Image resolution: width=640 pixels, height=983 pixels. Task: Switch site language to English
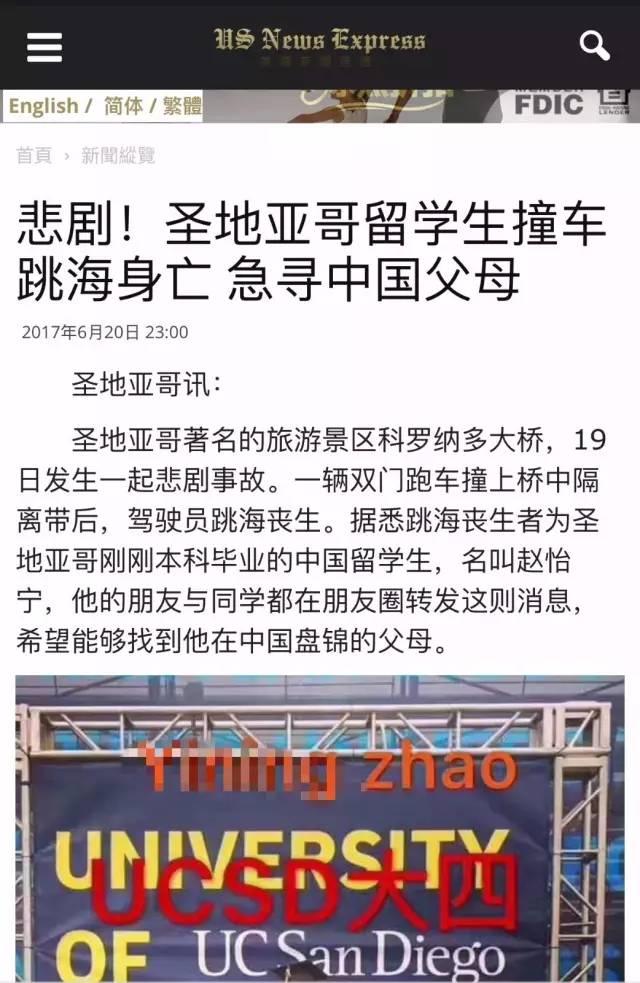coord(43,106)
